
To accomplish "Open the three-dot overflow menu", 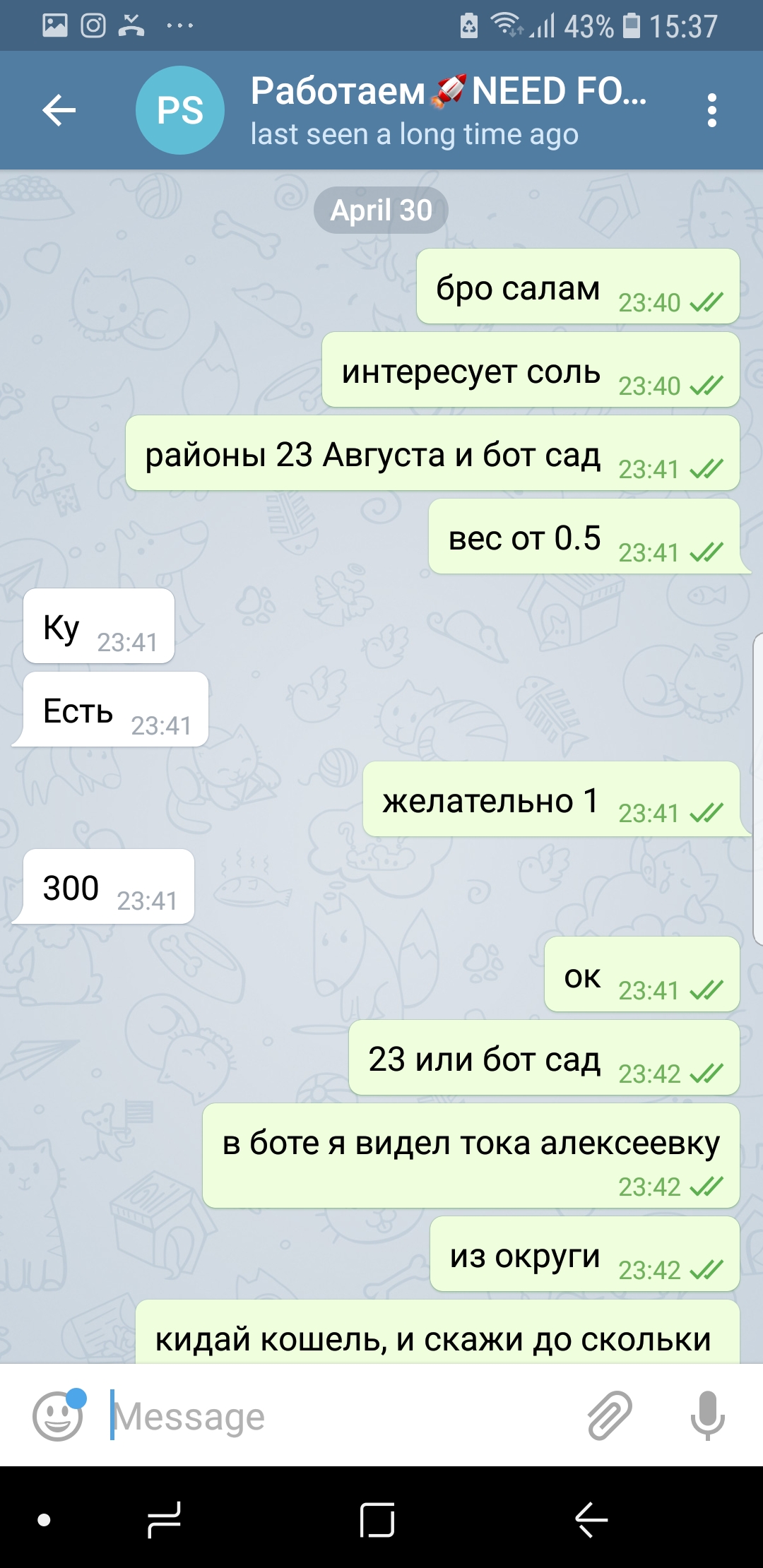I will coord(711,110).
